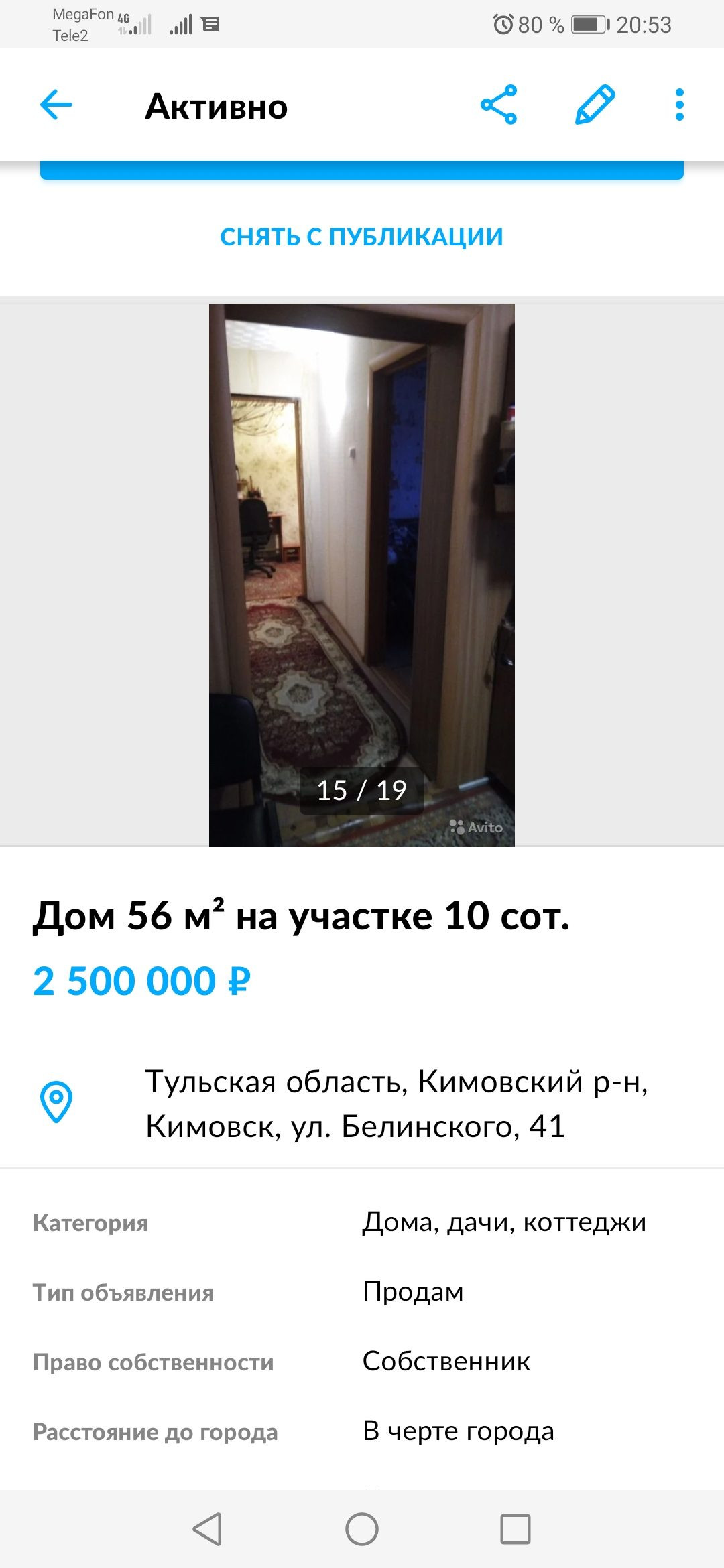The image size is (724, 1568).
Task: Open the three-dot overflow menu
Action: pos(679,105)
